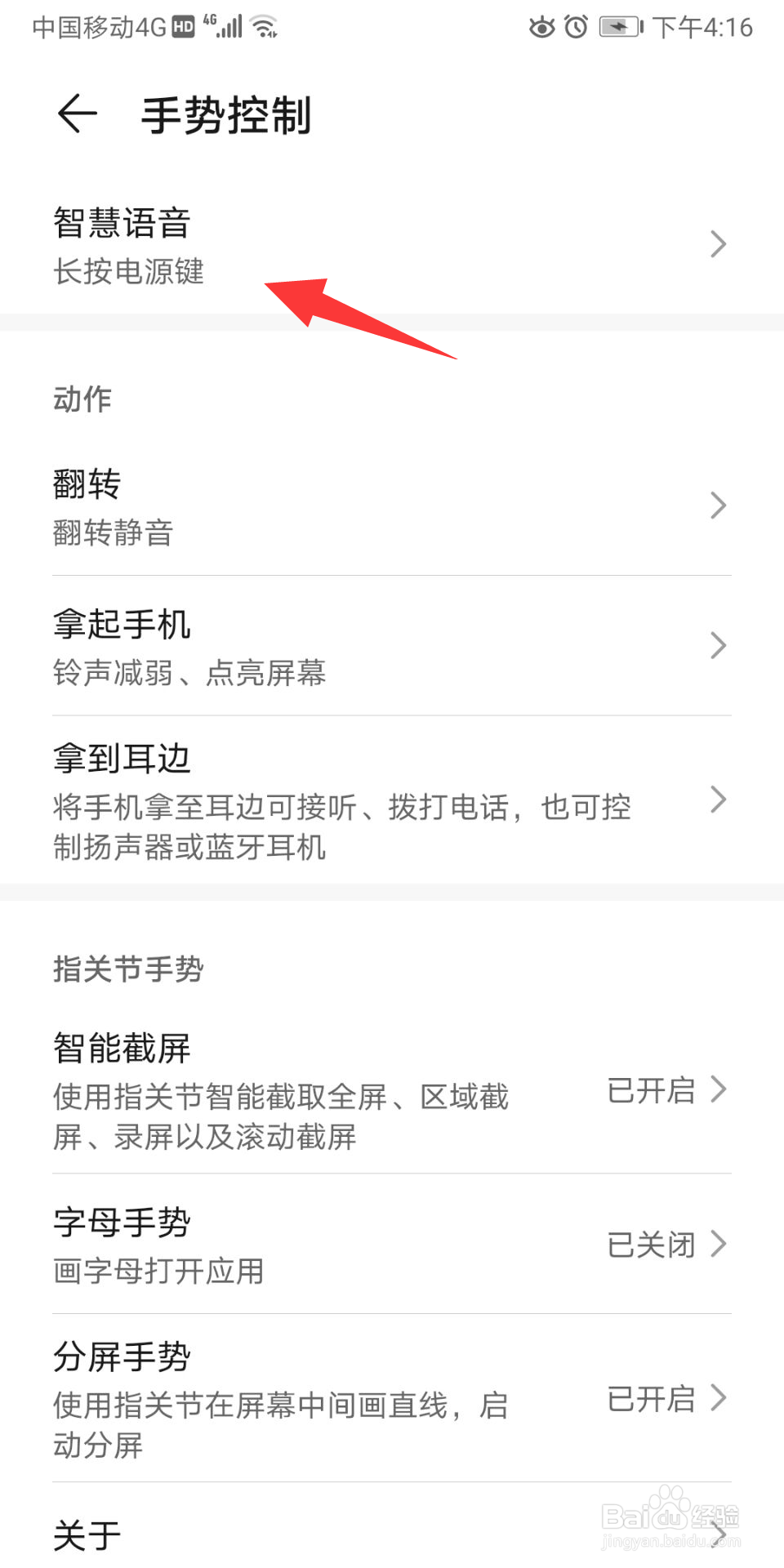Tap the cellular signal bars icon
This screenshot has height=1568, width=784.
pos(229,25)
